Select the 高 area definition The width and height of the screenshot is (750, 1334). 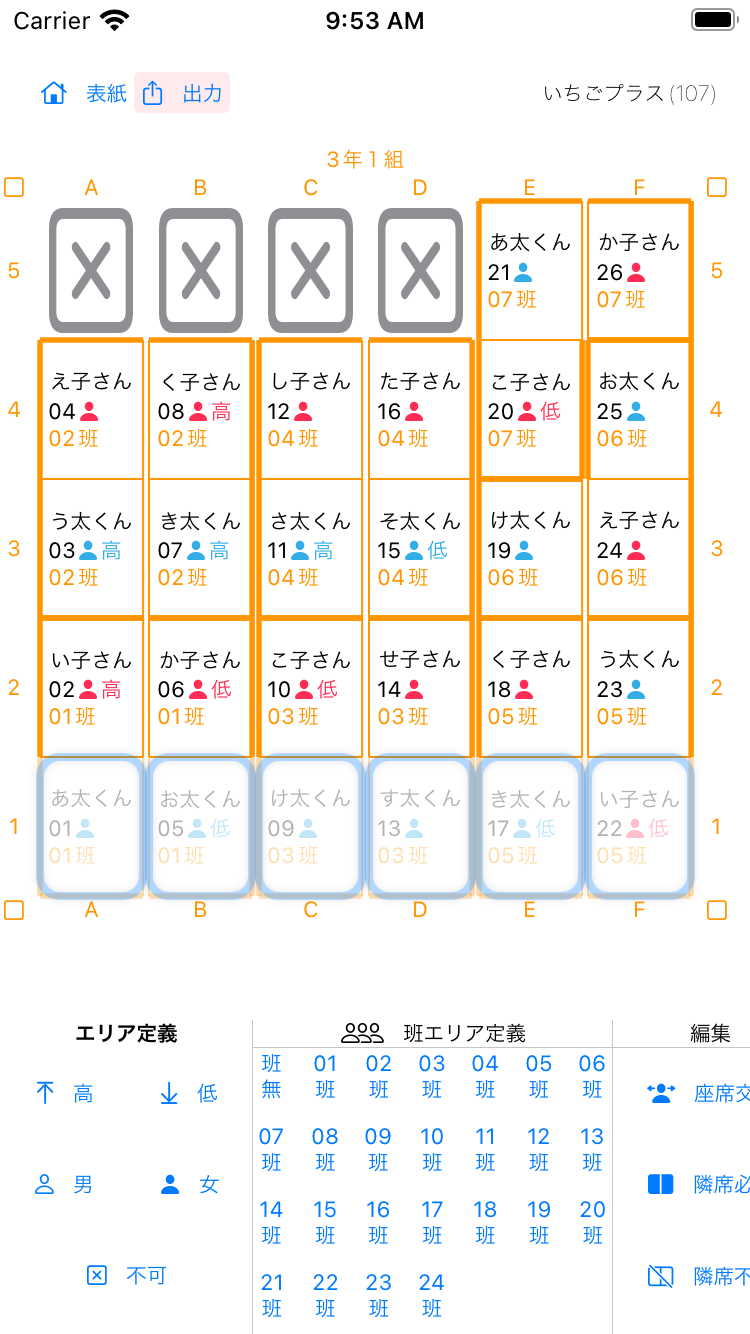[65, 1094]
